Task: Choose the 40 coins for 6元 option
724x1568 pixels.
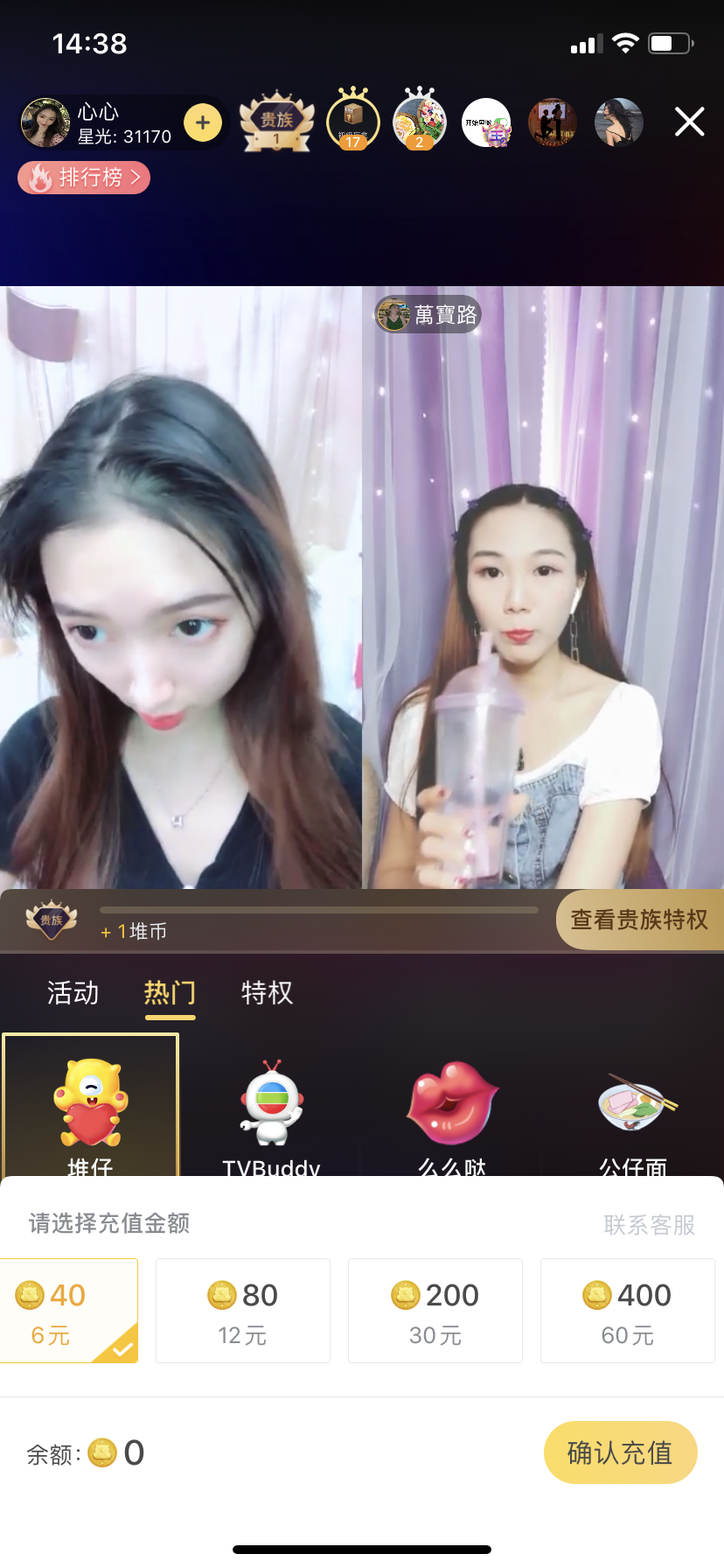Action: tap(68, 1311)
